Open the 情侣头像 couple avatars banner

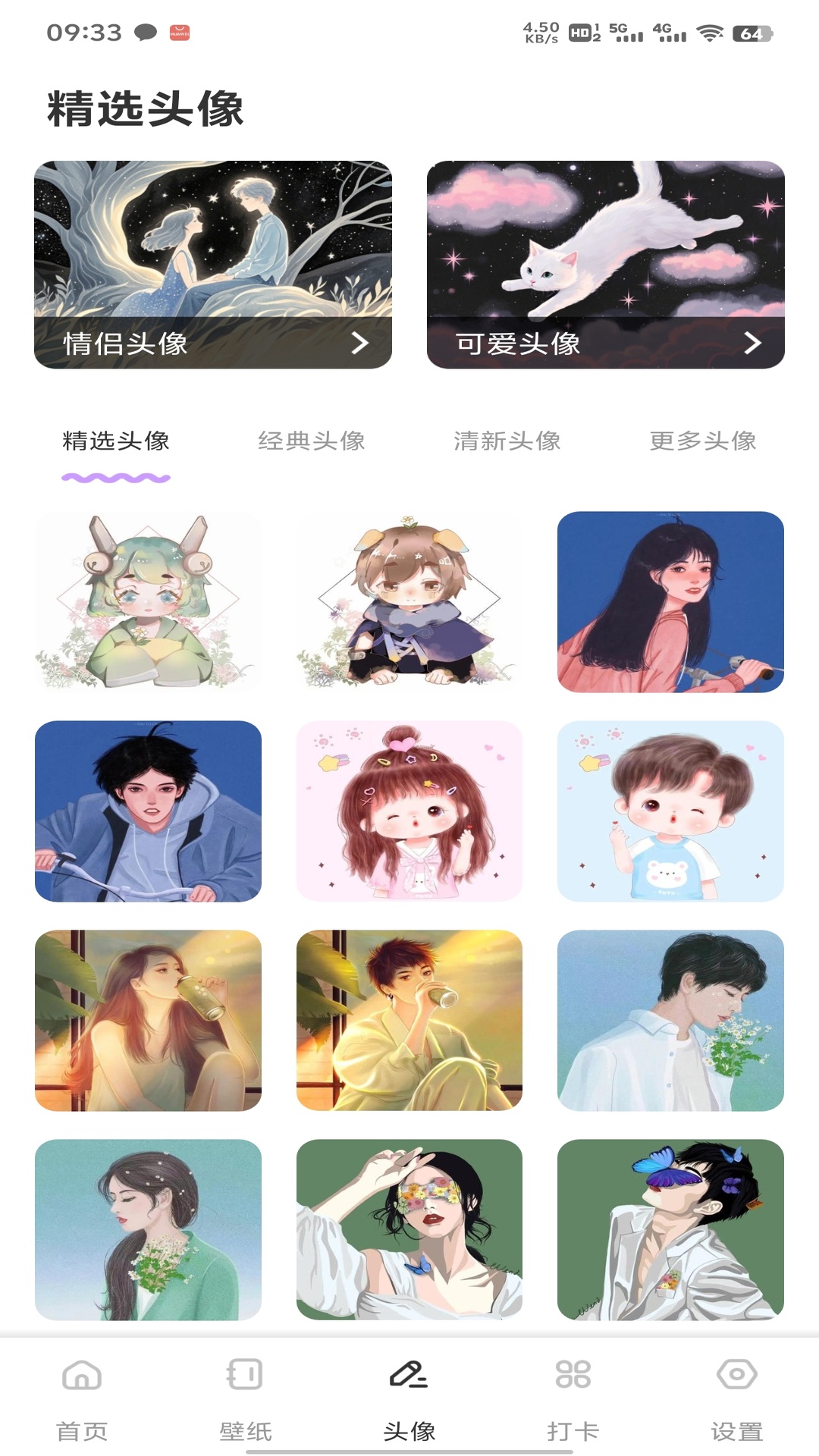[213, 265]
